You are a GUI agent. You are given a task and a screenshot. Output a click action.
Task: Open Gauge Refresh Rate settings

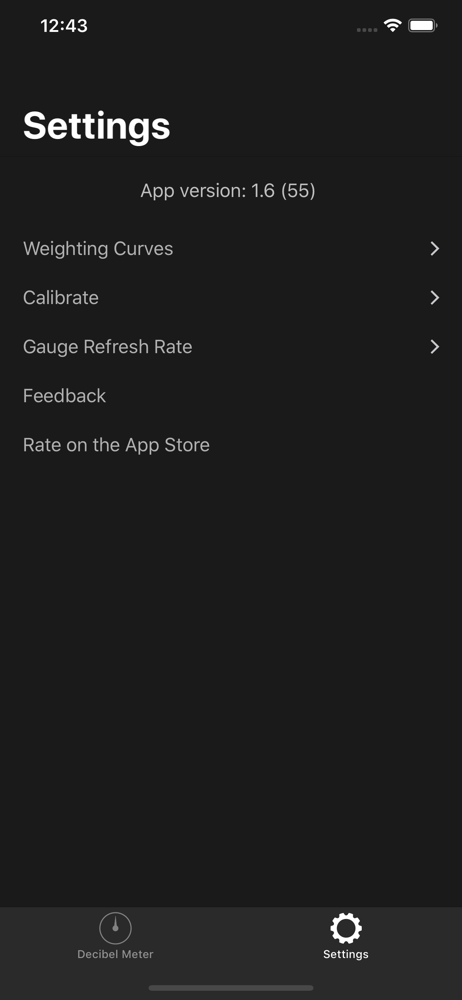click(231, 347)
